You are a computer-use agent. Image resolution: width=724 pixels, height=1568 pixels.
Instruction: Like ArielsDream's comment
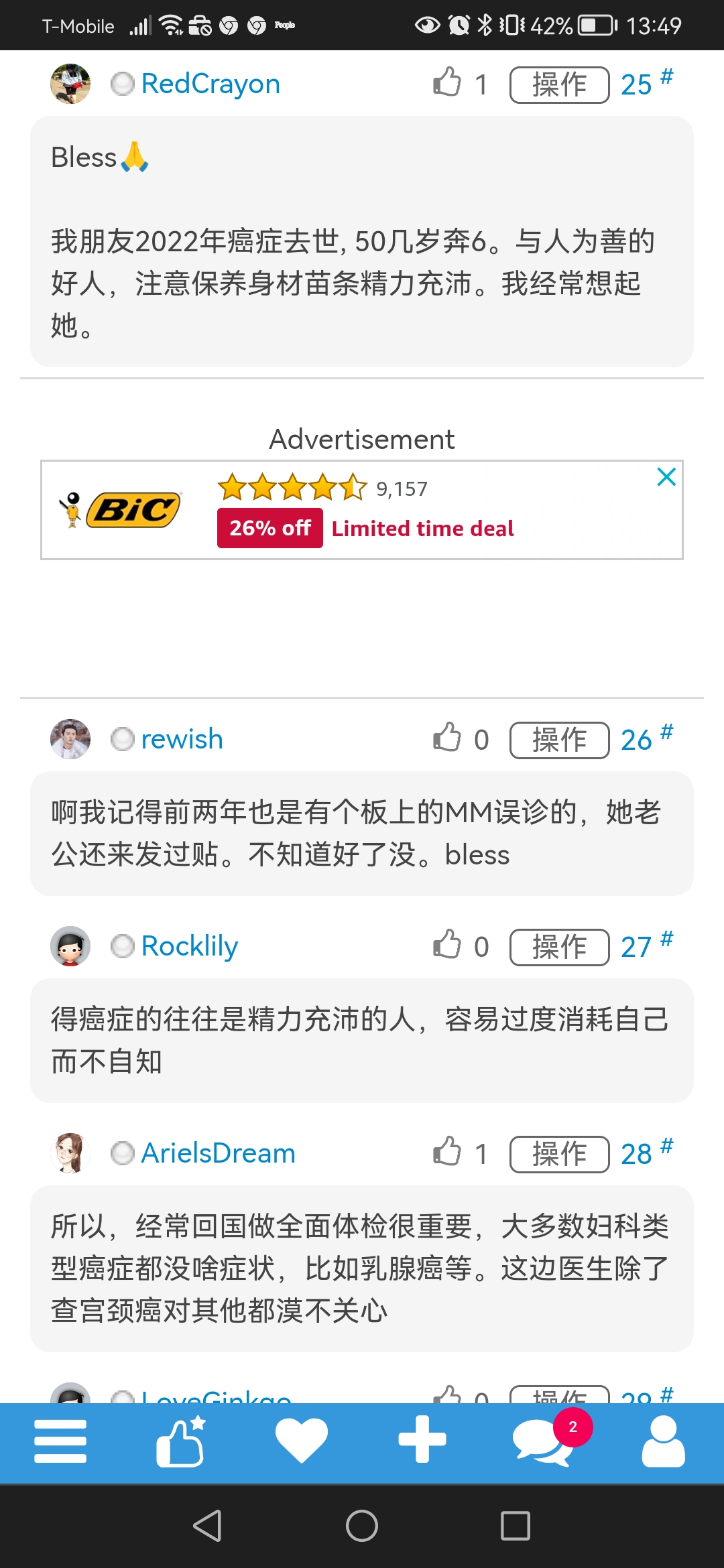point(447,1153)
